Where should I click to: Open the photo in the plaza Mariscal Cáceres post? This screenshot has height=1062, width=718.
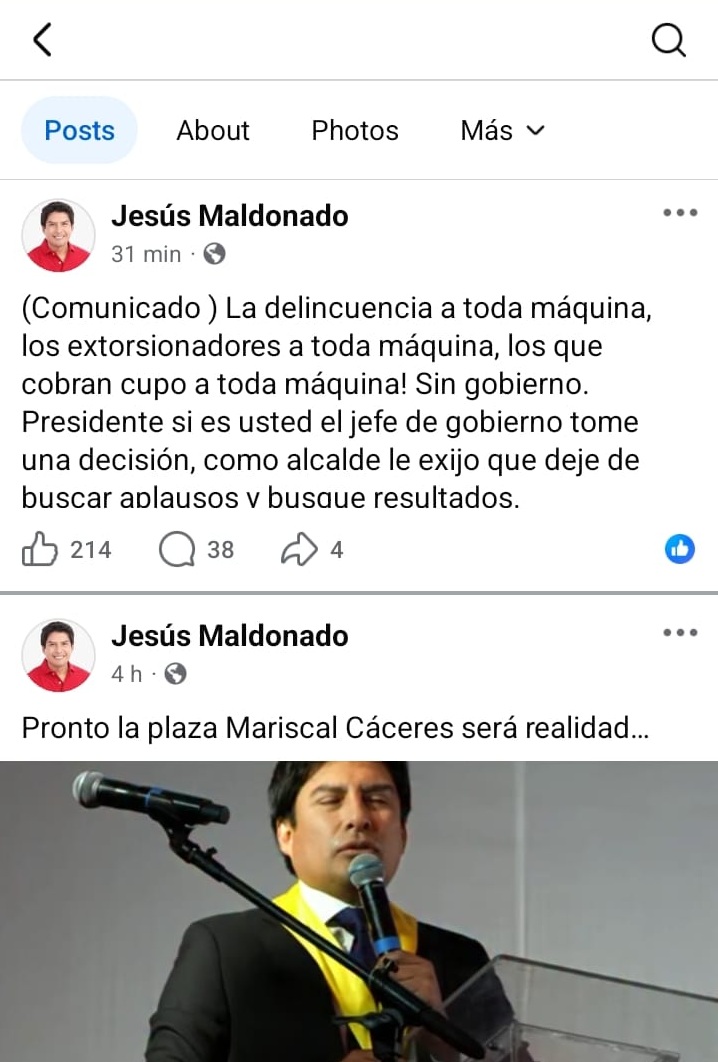click(x=359, y=910)
